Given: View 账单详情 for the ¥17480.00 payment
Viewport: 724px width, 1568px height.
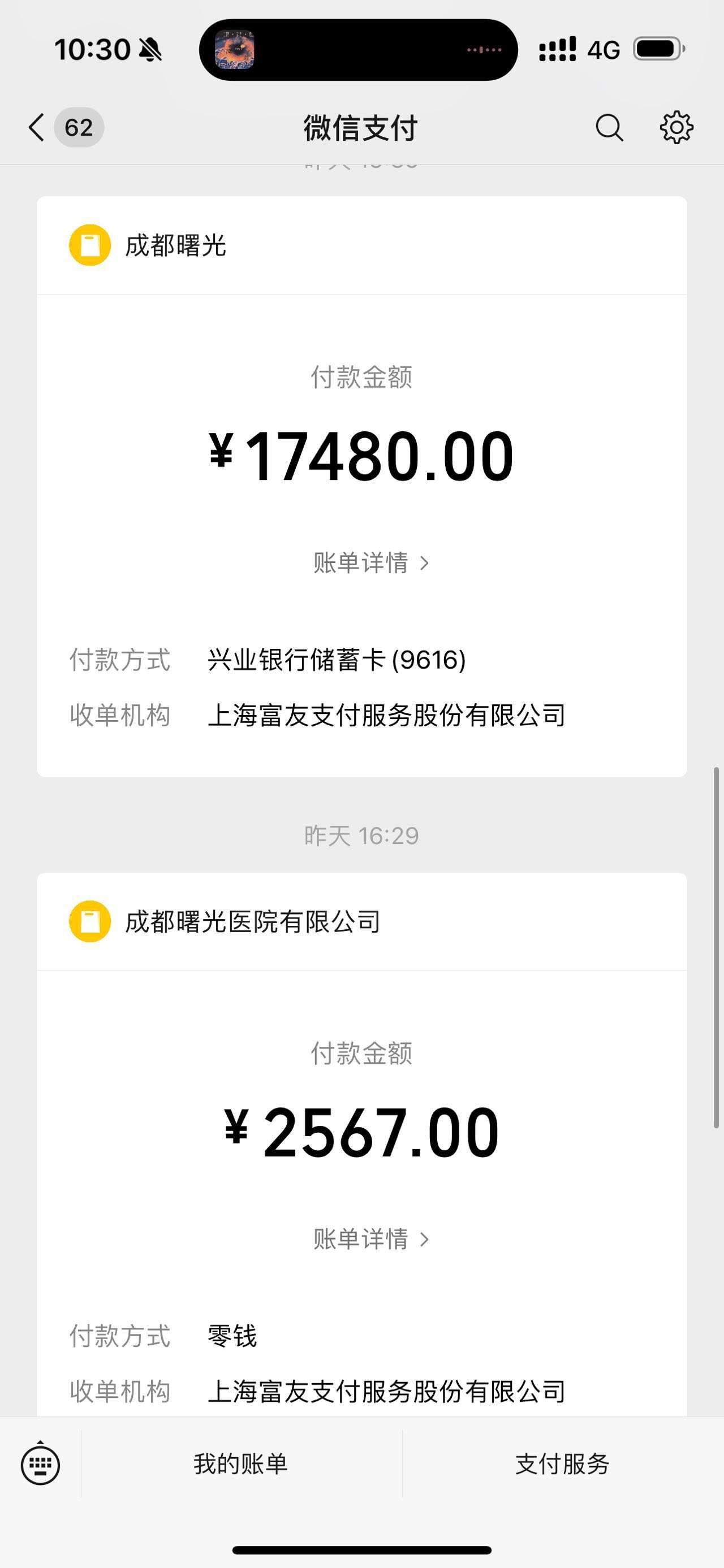Looking at the screenshot, I should pos(370,563).
